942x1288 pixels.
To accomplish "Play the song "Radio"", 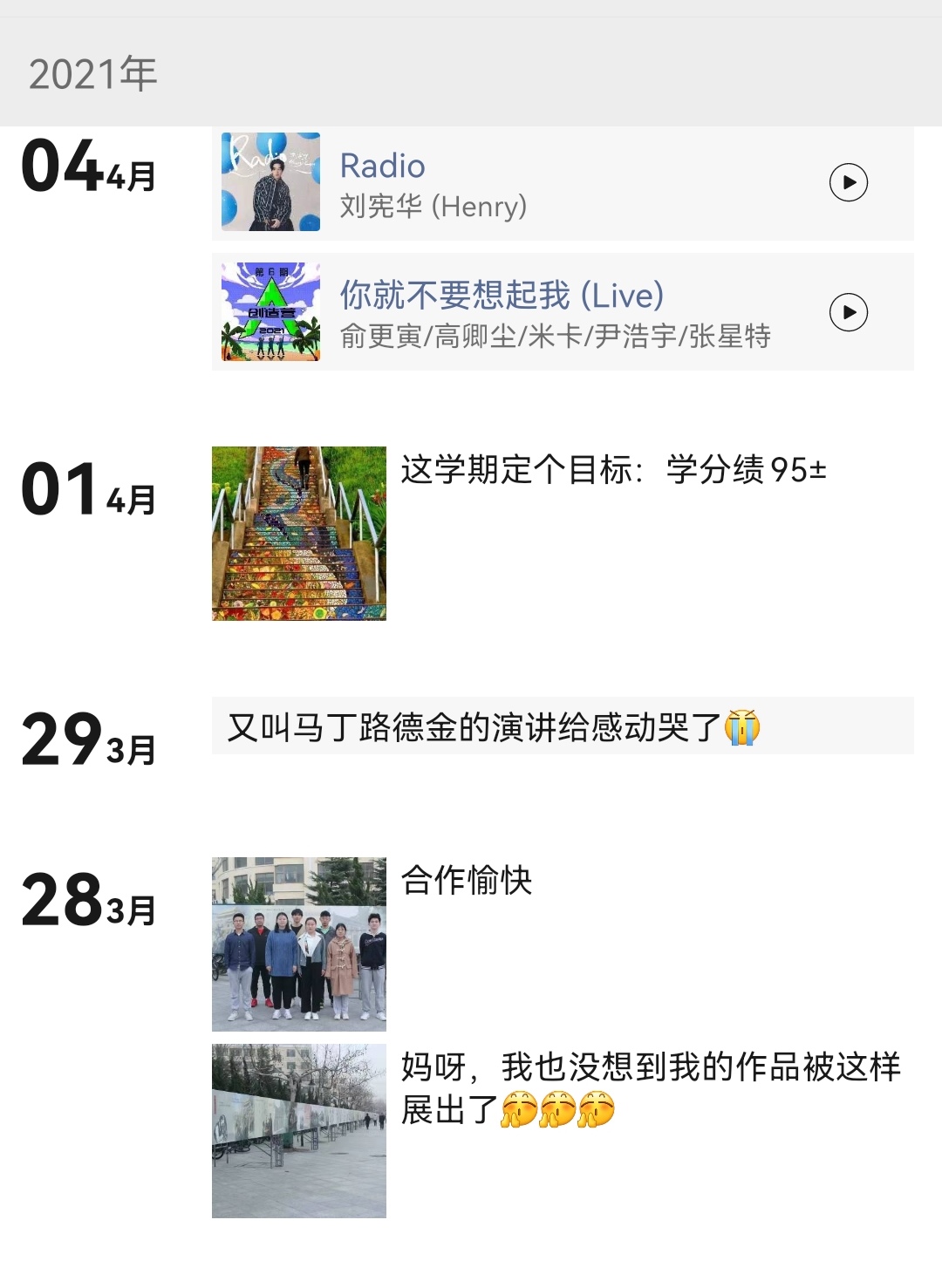I will pyautogui.click(x=846, y=181).
